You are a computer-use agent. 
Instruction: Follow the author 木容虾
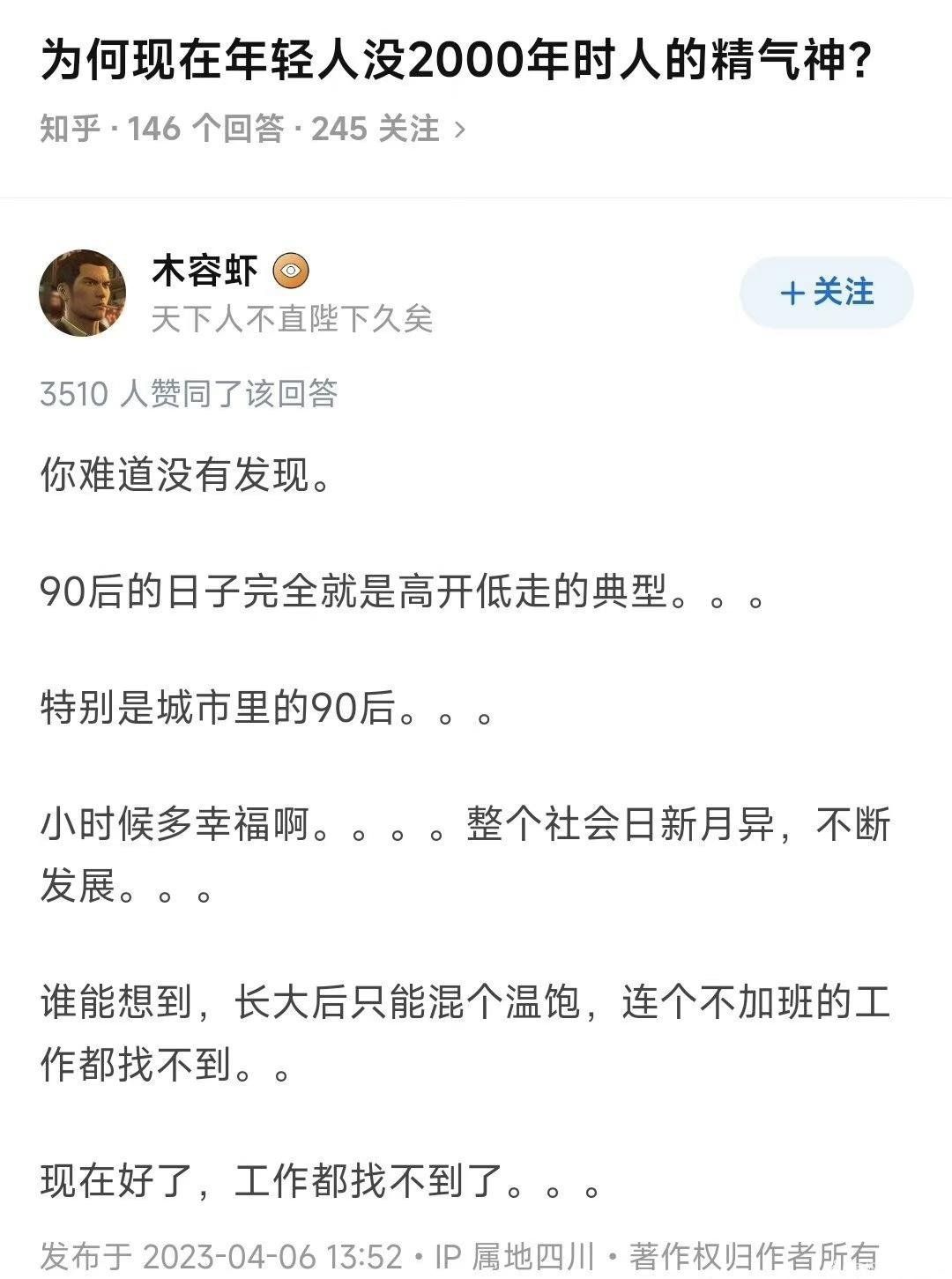point(826,293)
